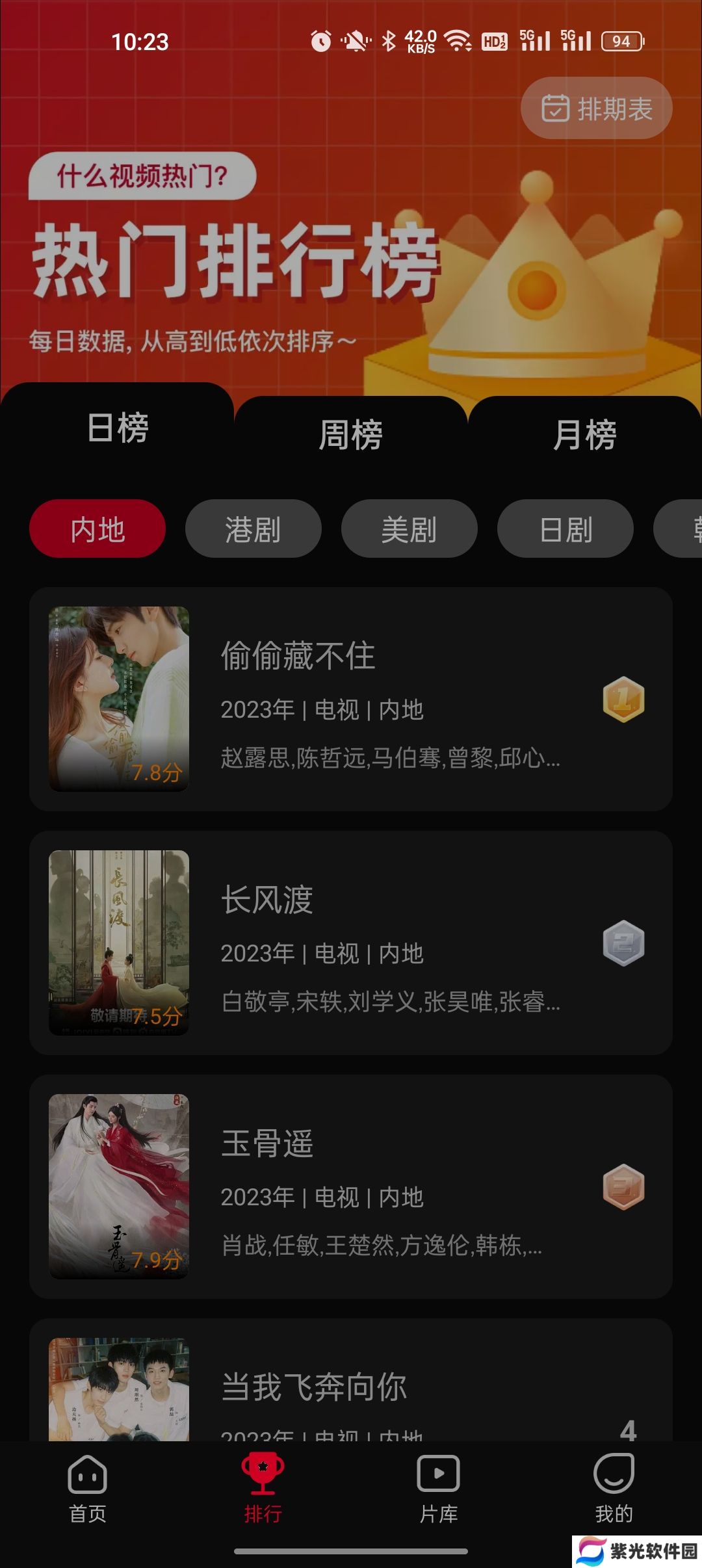Switch to the 周榜 weekly ranking tab

coord(350,435)
